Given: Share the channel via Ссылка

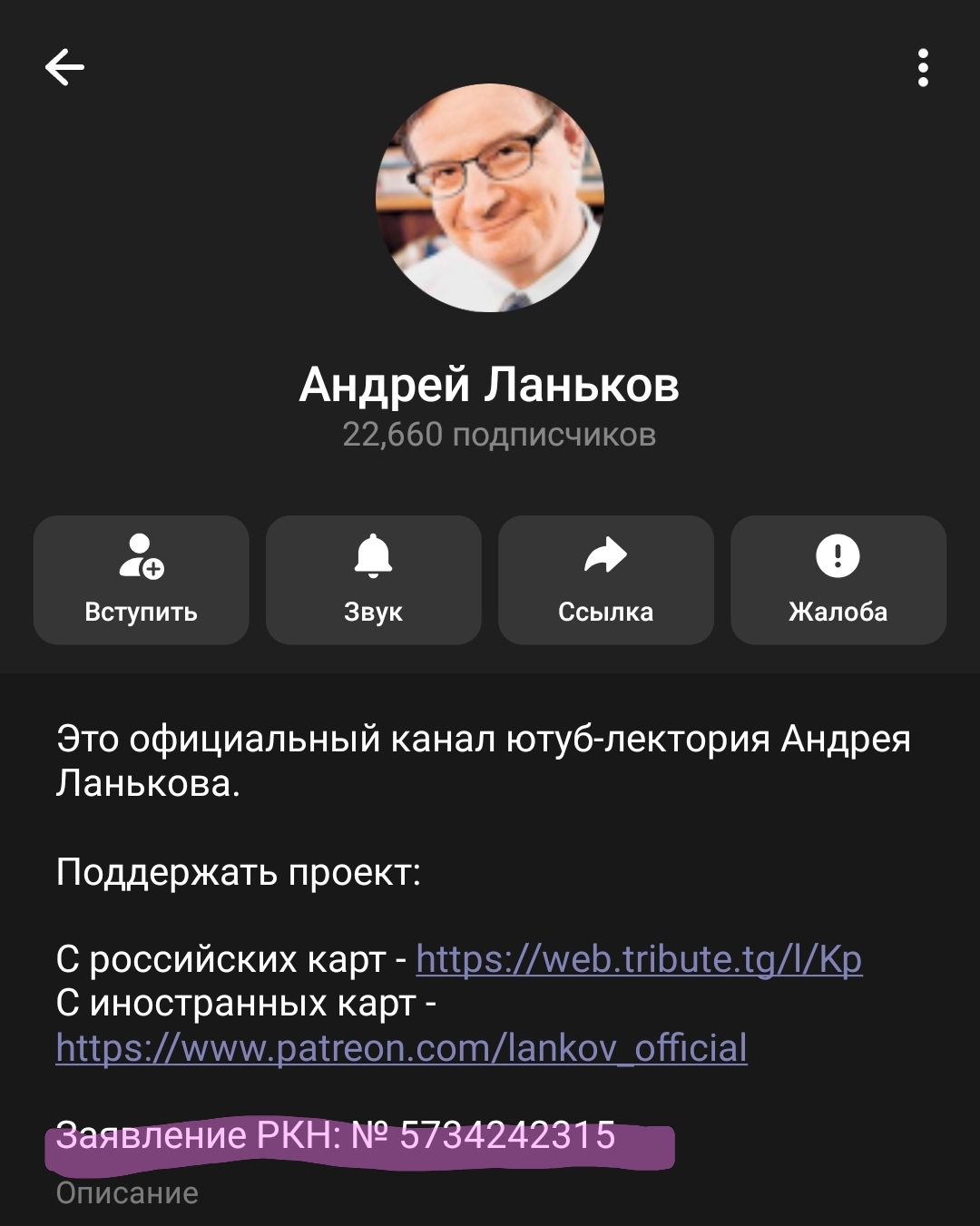Looking at the screenshot, I should point(605,580).
